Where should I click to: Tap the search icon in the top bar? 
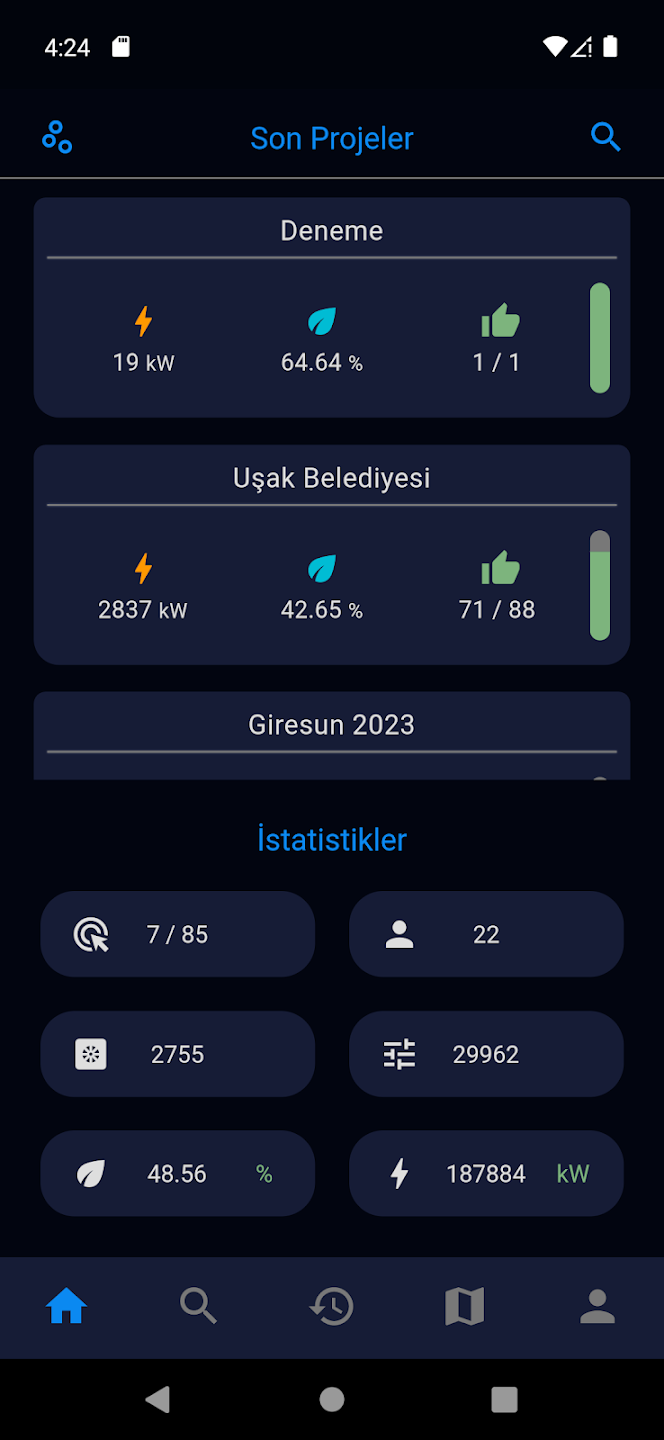(606, 137)
